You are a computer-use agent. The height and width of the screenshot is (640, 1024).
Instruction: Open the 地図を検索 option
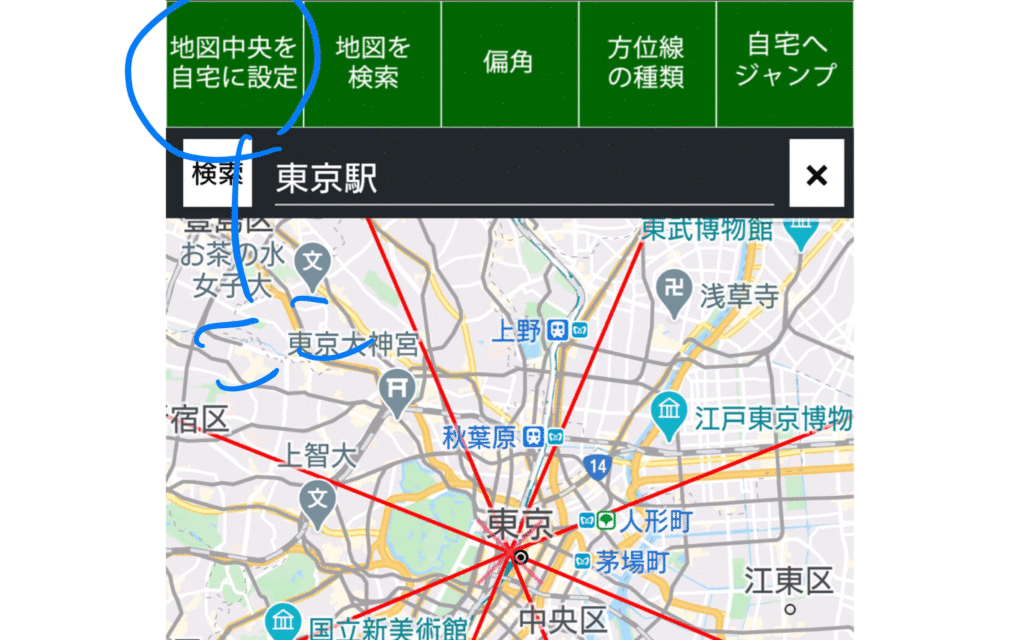(373, 63)
